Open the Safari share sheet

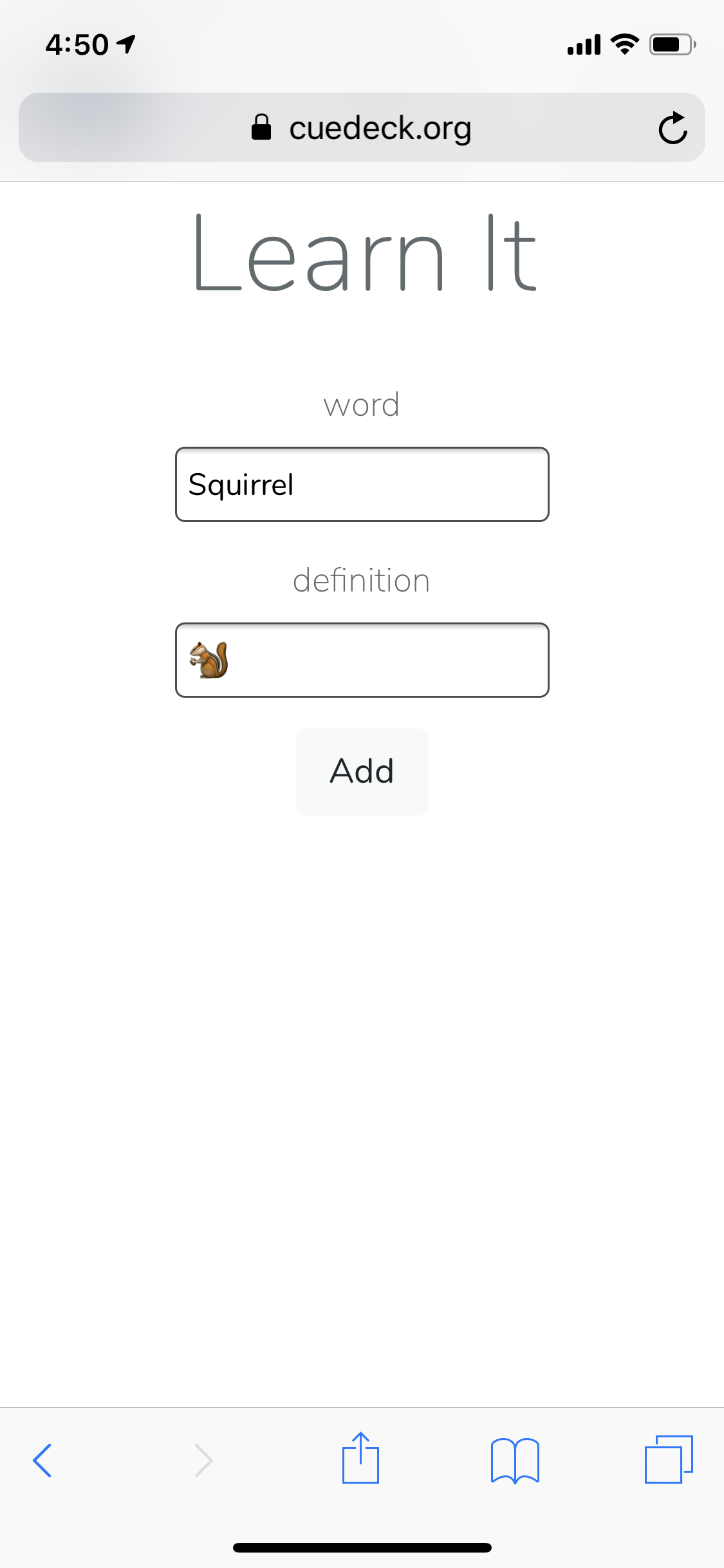(x=360, y=1459)
